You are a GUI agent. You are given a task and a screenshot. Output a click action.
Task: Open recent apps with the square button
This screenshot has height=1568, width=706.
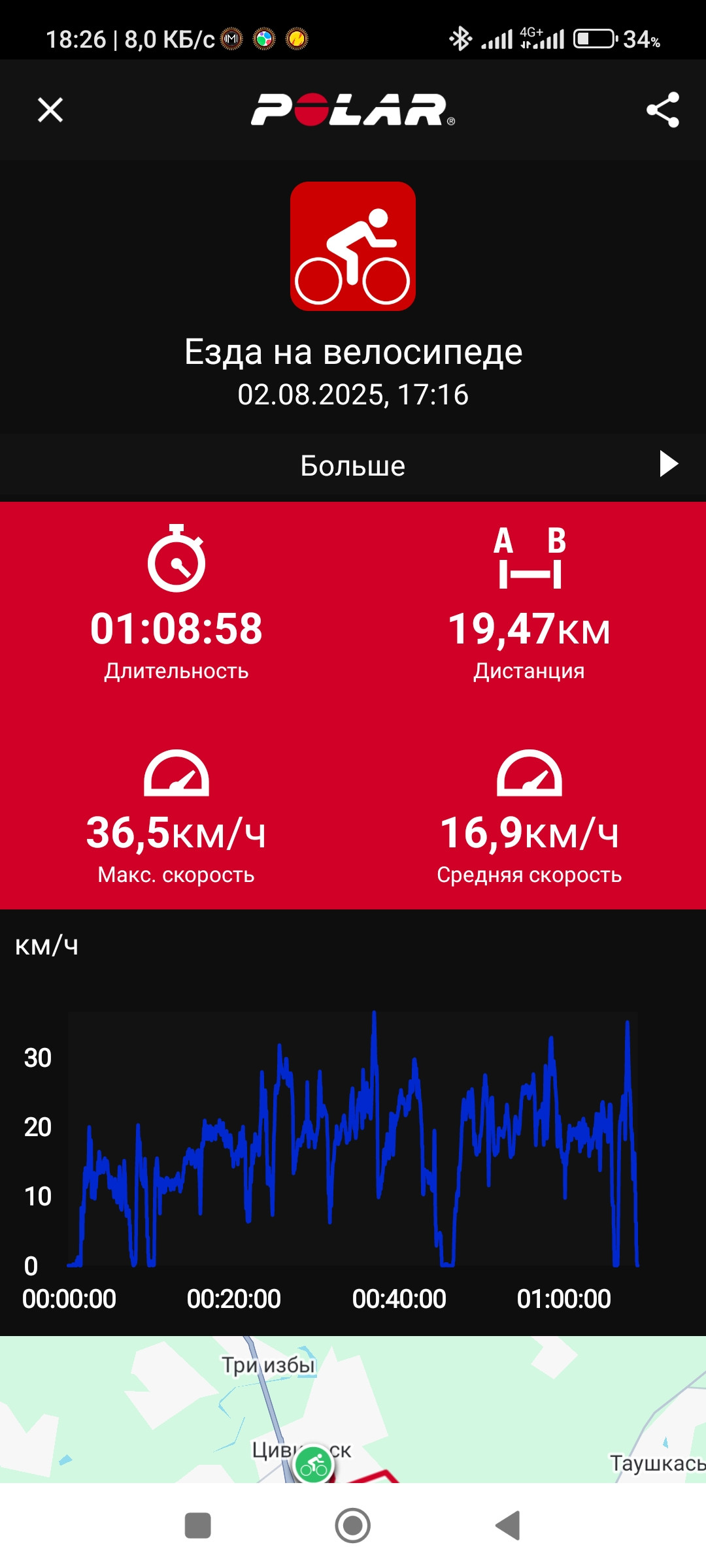(x=198, y=1526)
